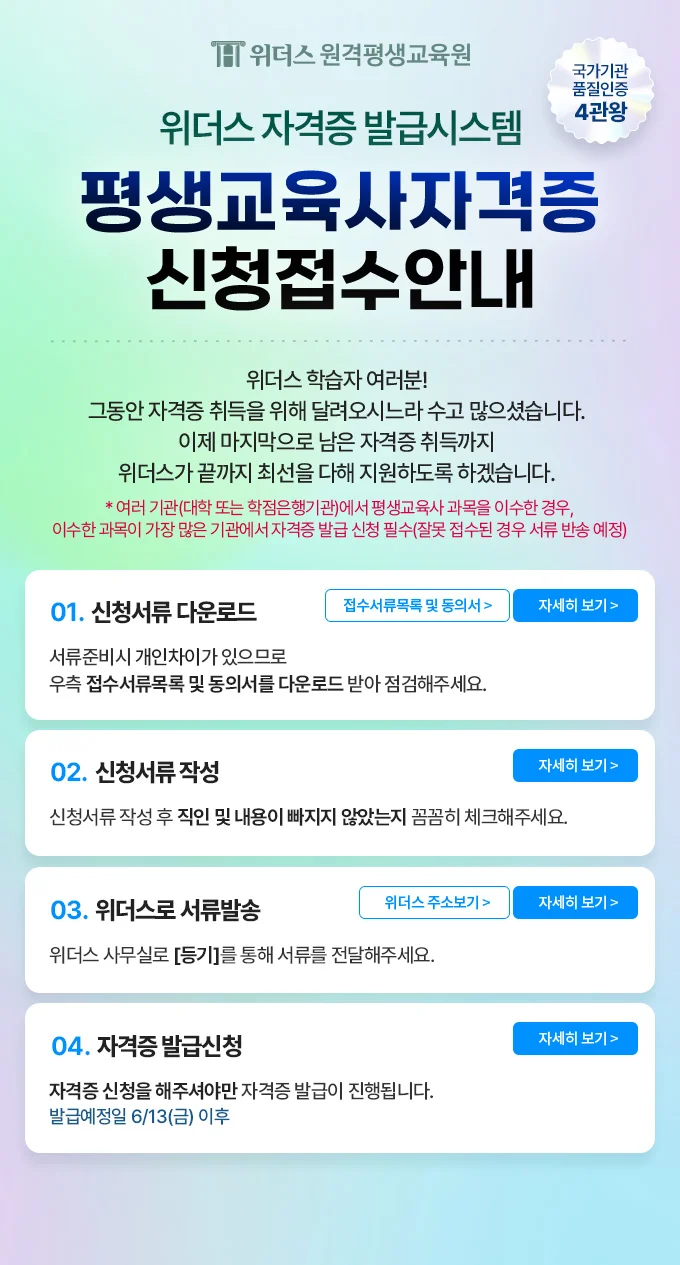Open 자세히 보기 for 04. 자격증 발급신청
This screenshot has width=680, height=1265.
coord(575,1038)
